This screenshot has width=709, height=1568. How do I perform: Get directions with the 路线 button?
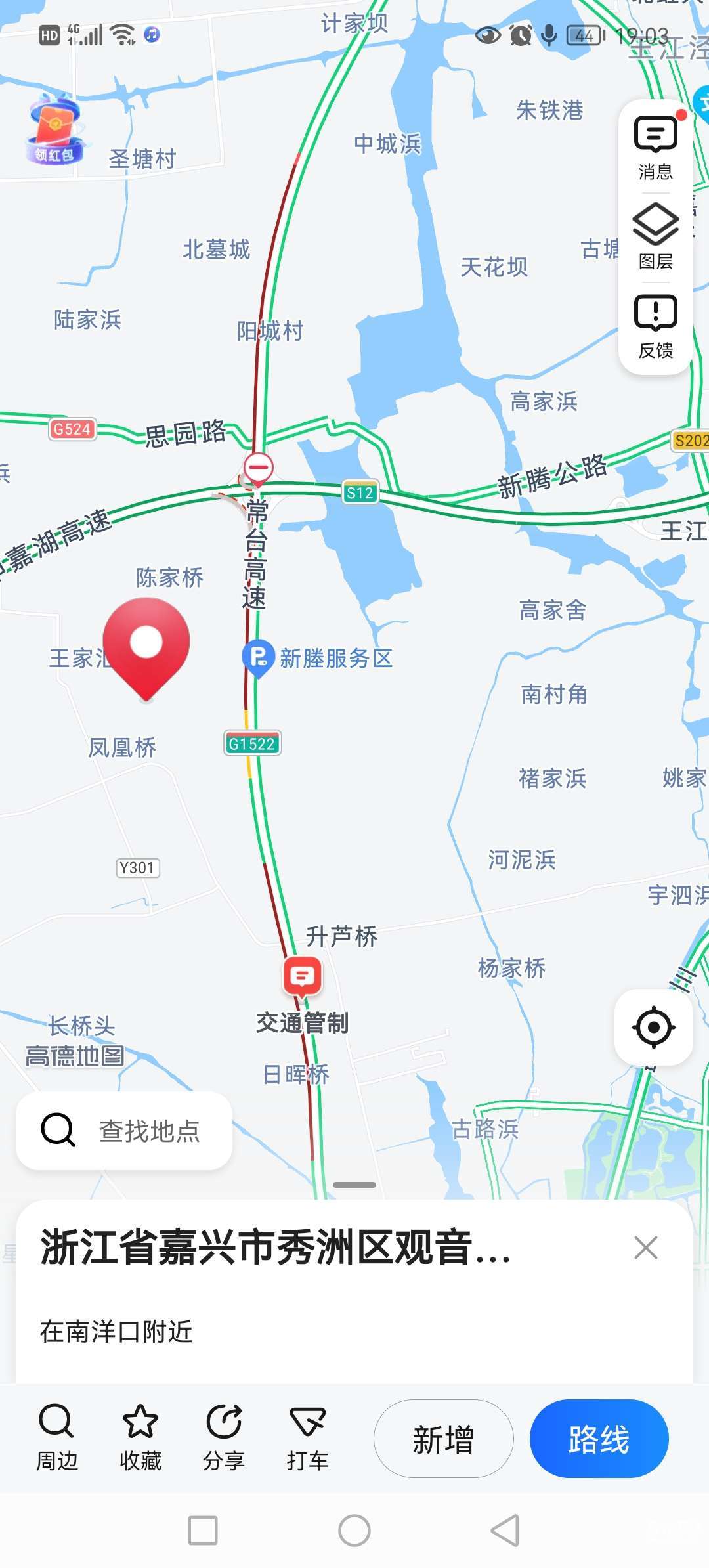(x=599, y=1439)
